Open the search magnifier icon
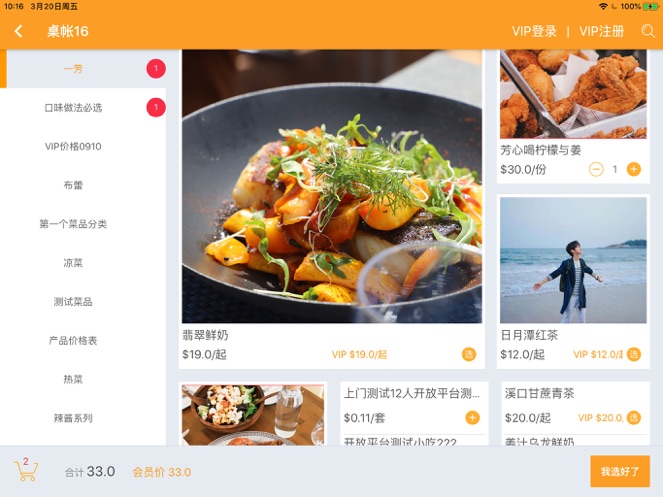The height and width of the screenshot is (497, 663). click(648, 31)
